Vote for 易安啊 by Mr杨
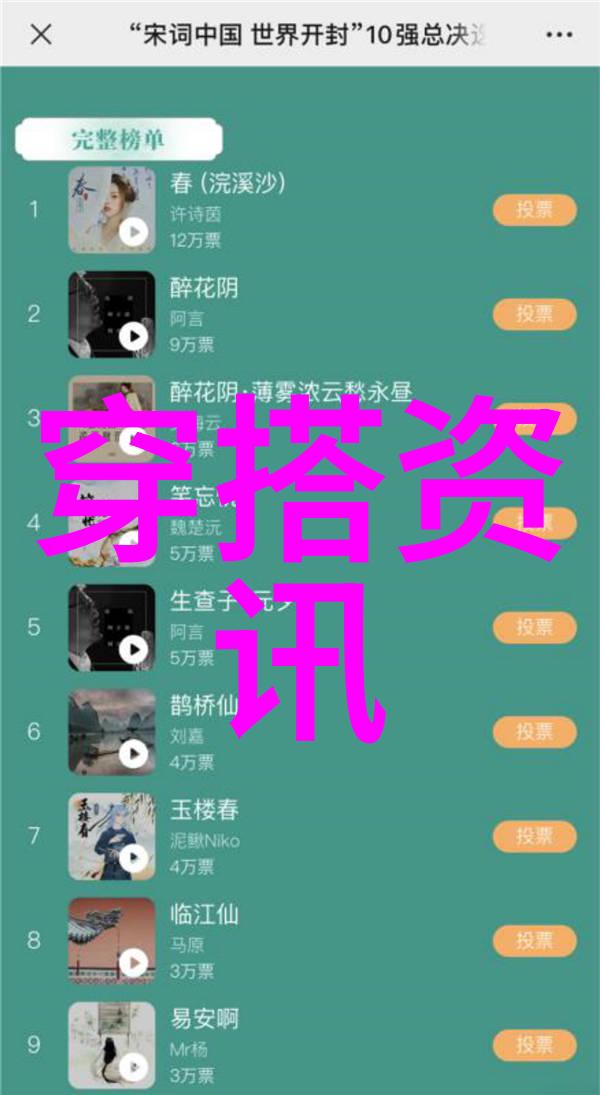The height and width of the screenshot is (1095, 600). coord(534,1044)
